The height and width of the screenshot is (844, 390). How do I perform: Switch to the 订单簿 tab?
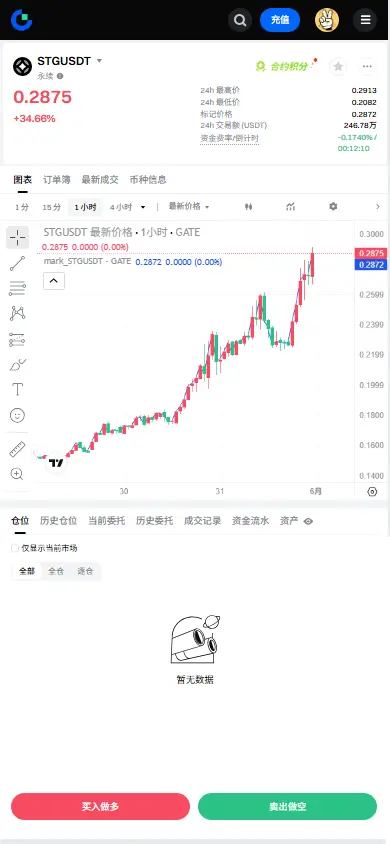point(56,180)
